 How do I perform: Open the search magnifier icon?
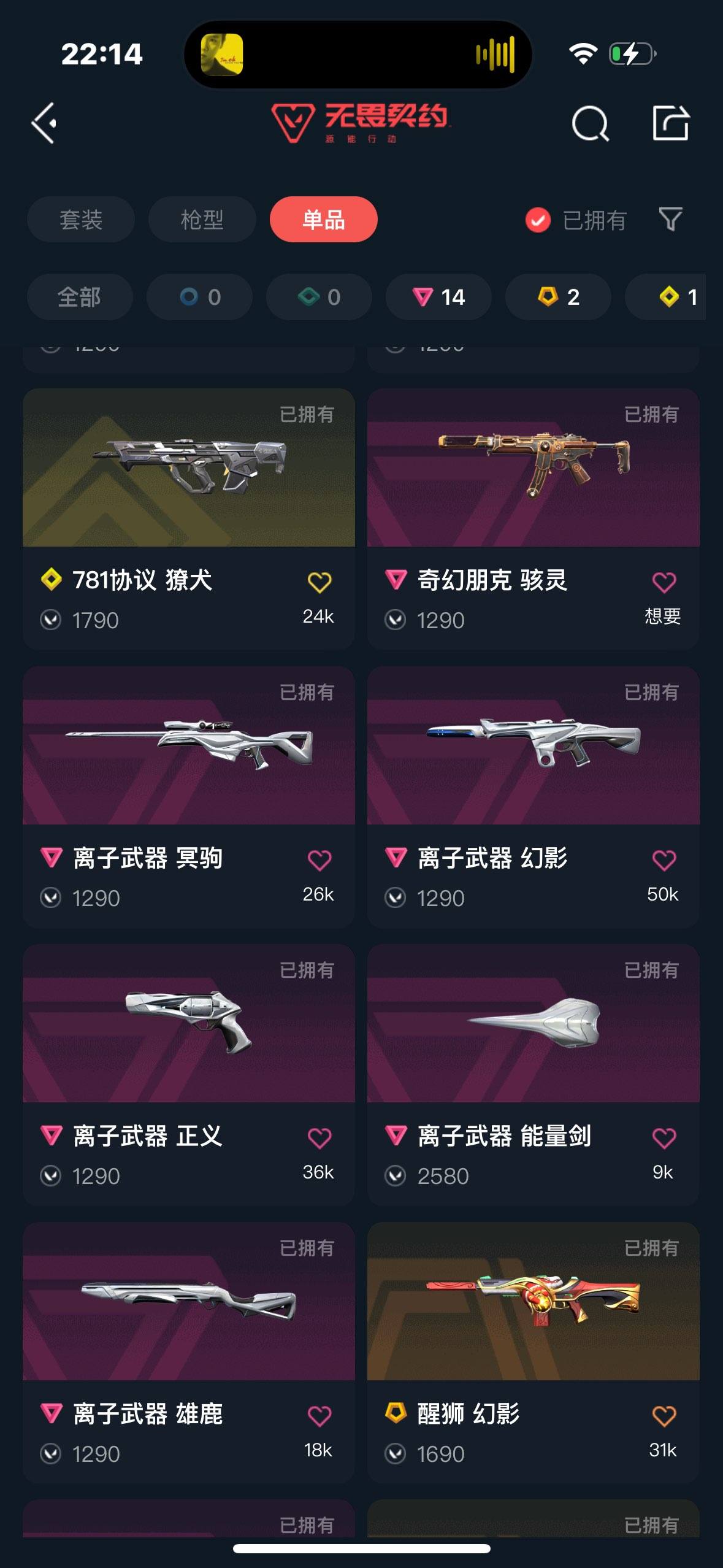point(591,123)
